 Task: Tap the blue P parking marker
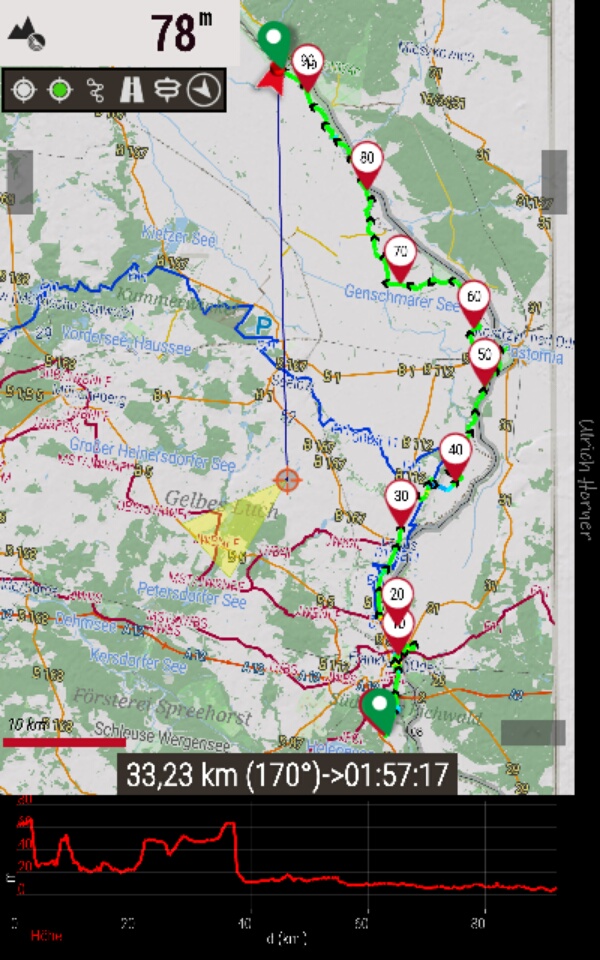263,326
